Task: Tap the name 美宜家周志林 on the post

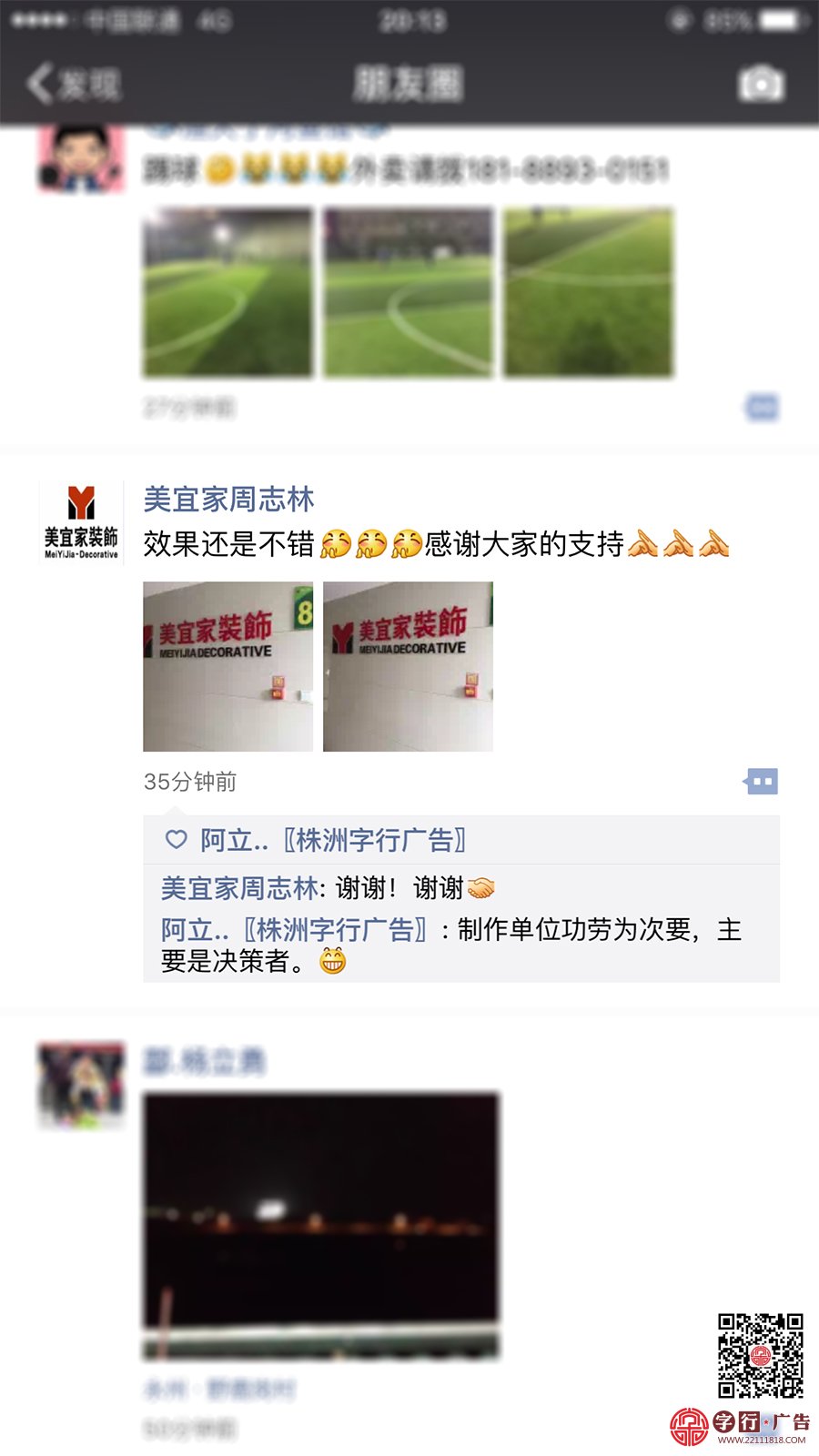Action: pyautogui.click(x=228, y=499)
